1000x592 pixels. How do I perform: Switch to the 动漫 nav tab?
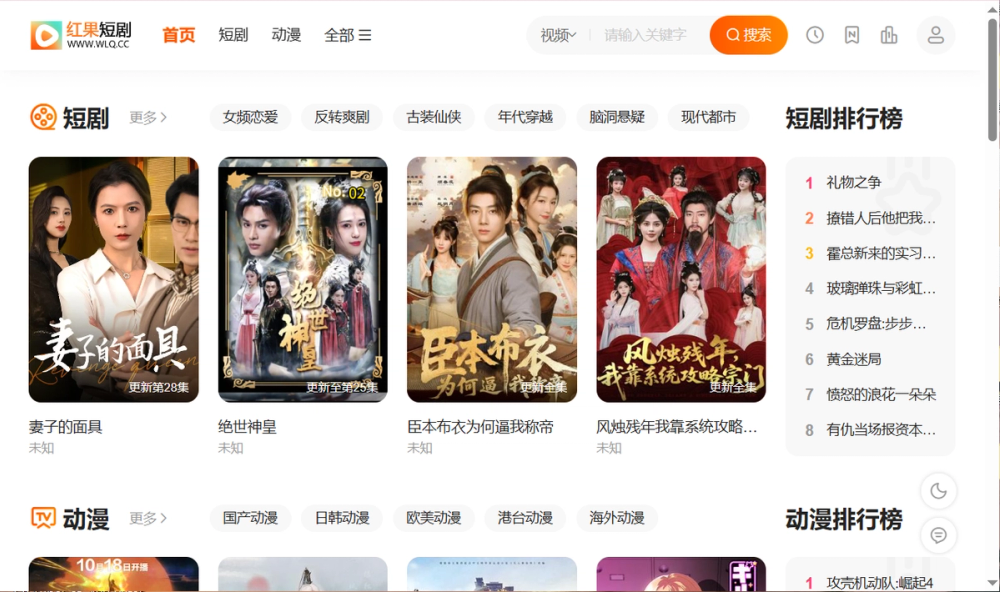click(286, 35)
